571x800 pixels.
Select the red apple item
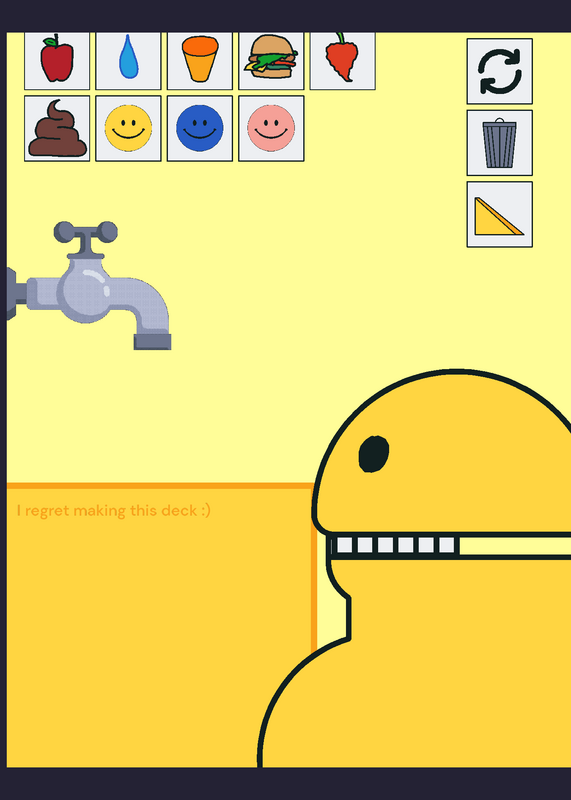click(57, 61)
